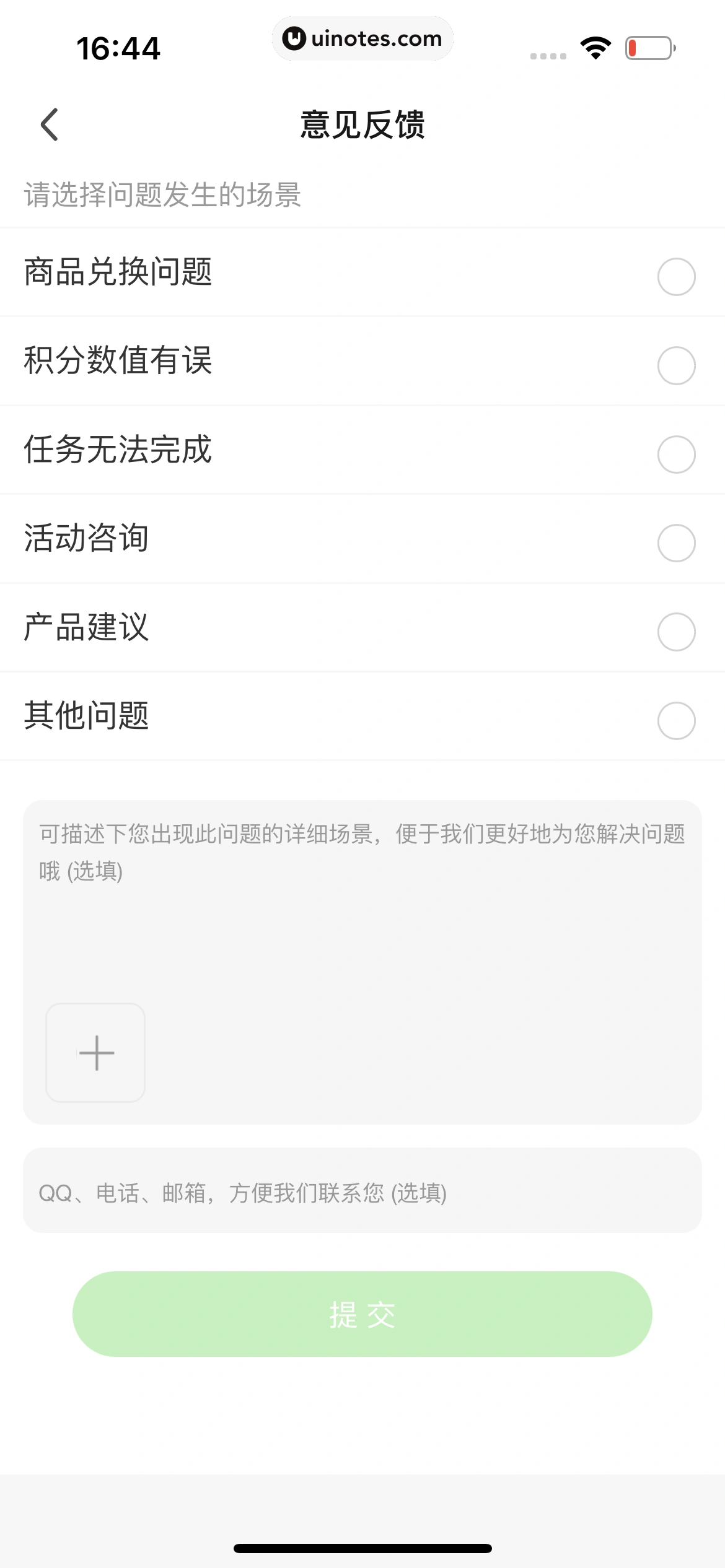Go back from the 意见反馈 page

pos(50,124)
